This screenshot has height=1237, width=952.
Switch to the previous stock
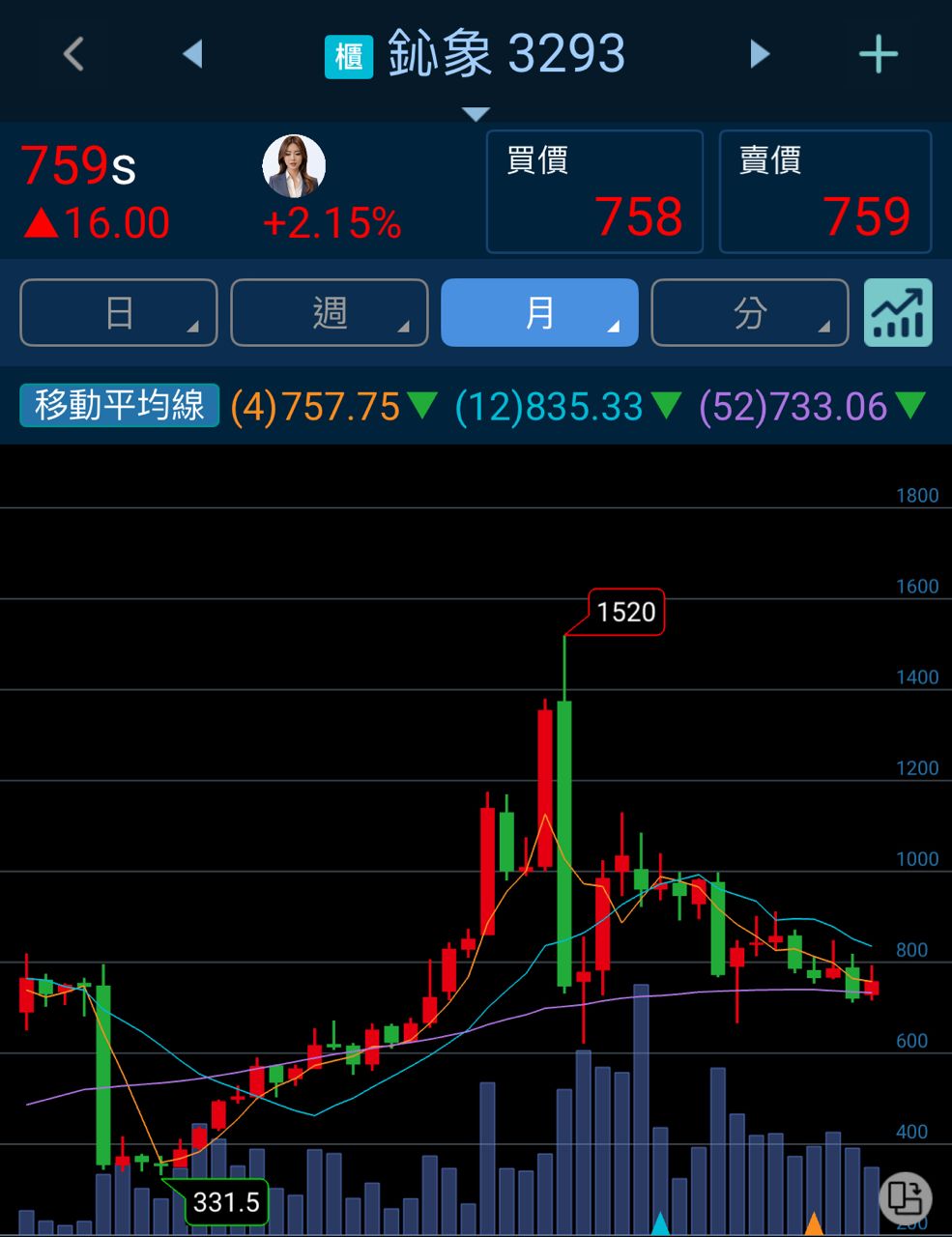point(192,54)
